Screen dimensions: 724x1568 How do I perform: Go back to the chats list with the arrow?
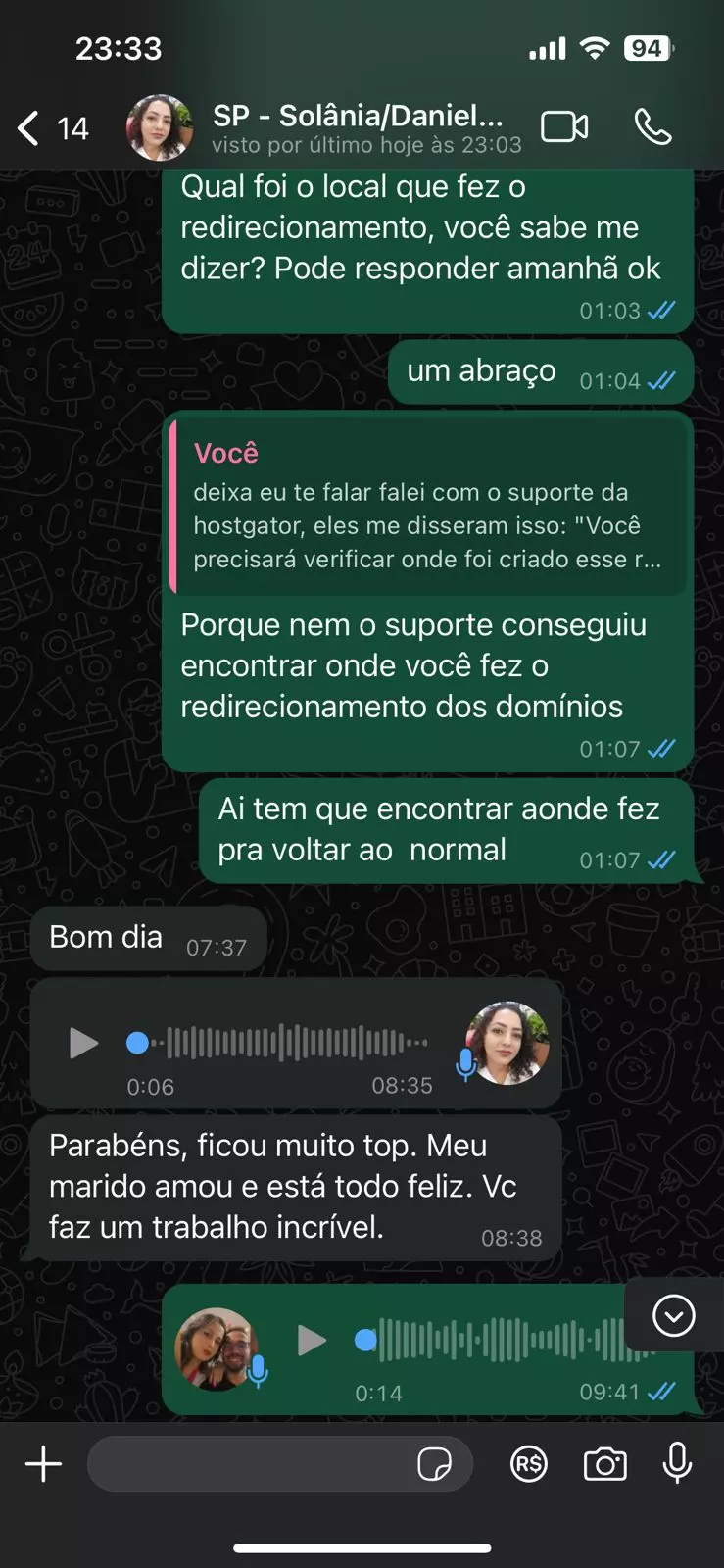coord(26,127)
